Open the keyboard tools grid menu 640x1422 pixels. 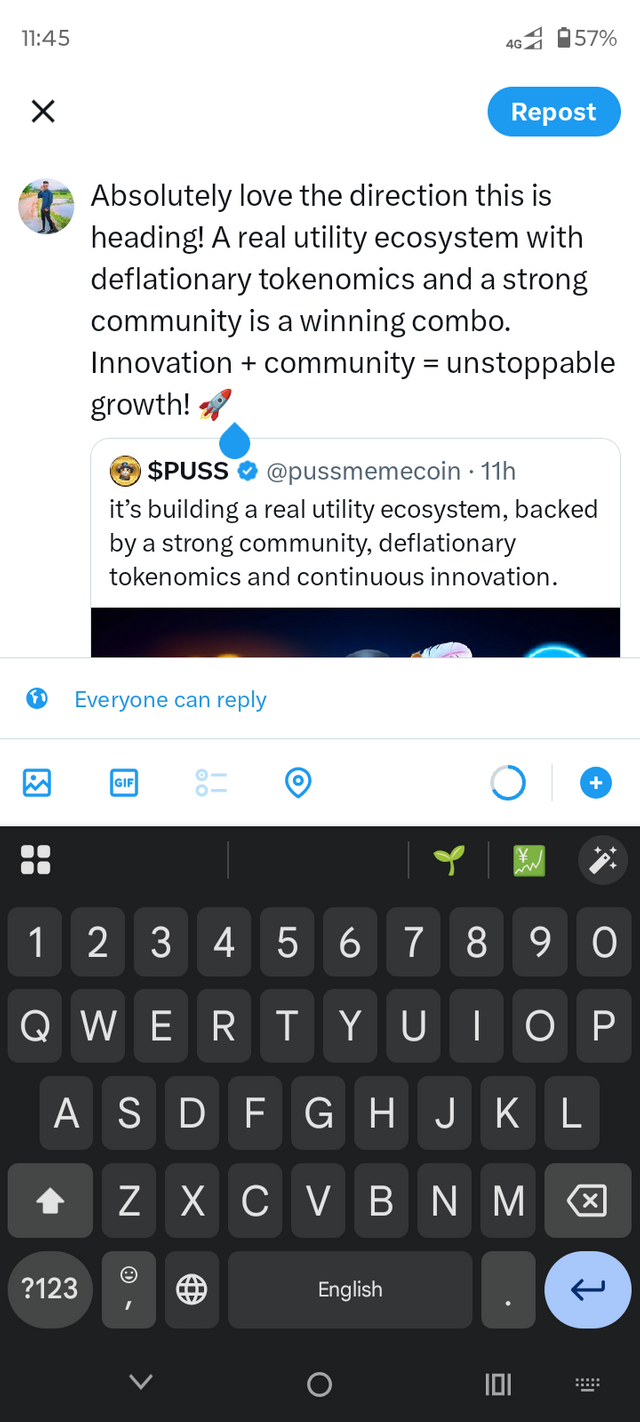pos(36,859)
